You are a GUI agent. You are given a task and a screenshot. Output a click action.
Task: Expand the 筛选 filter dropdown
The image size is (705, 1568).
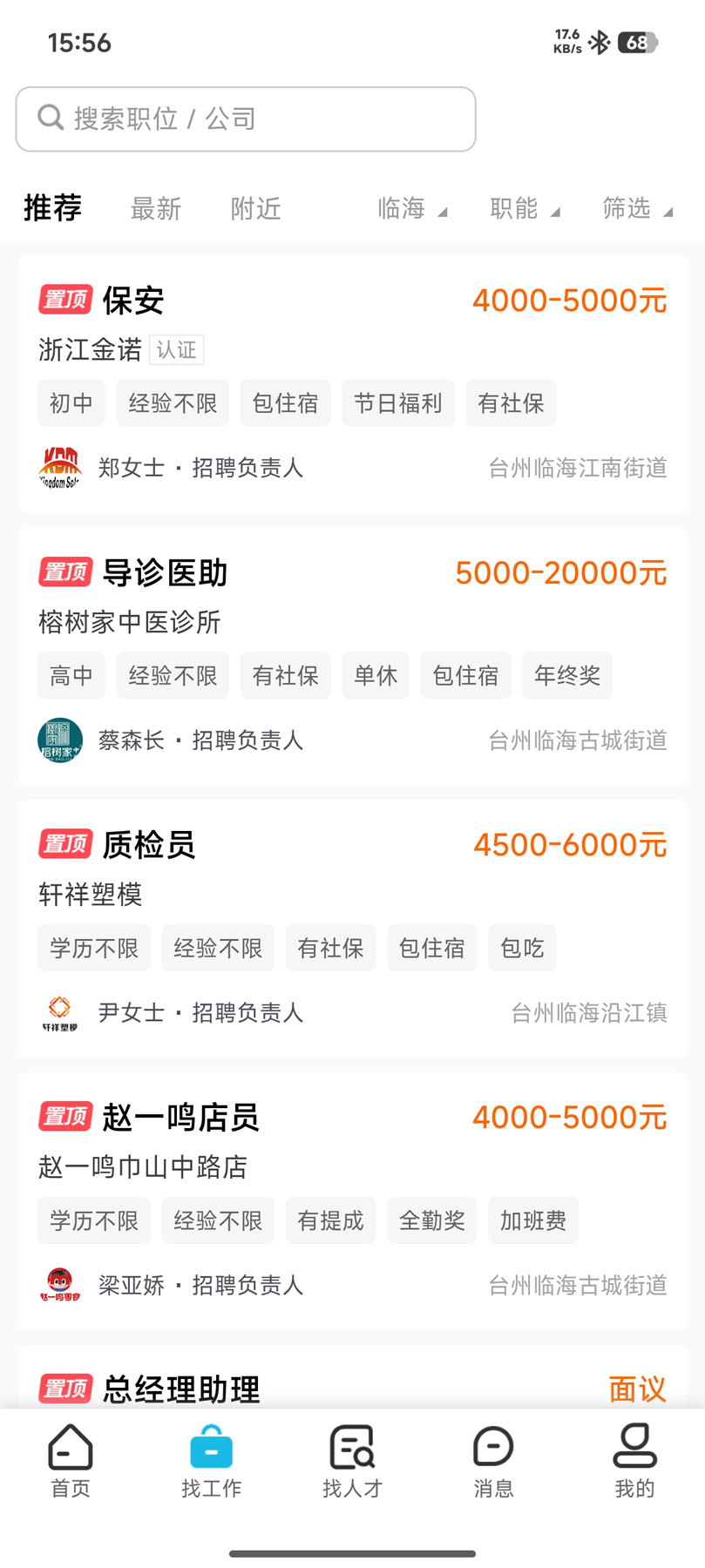point(634,208)
